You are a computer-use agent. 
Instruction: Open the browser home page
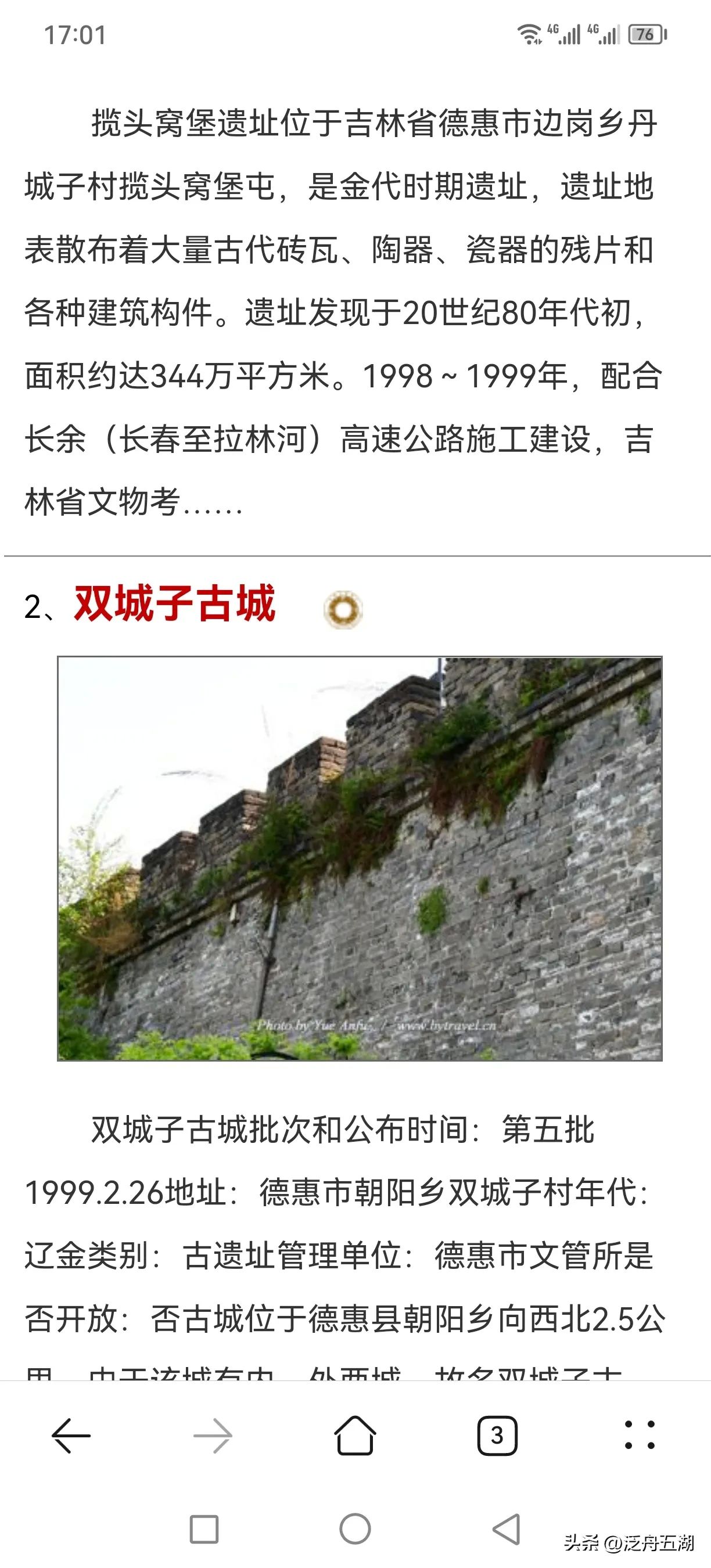coord(355,1436)
